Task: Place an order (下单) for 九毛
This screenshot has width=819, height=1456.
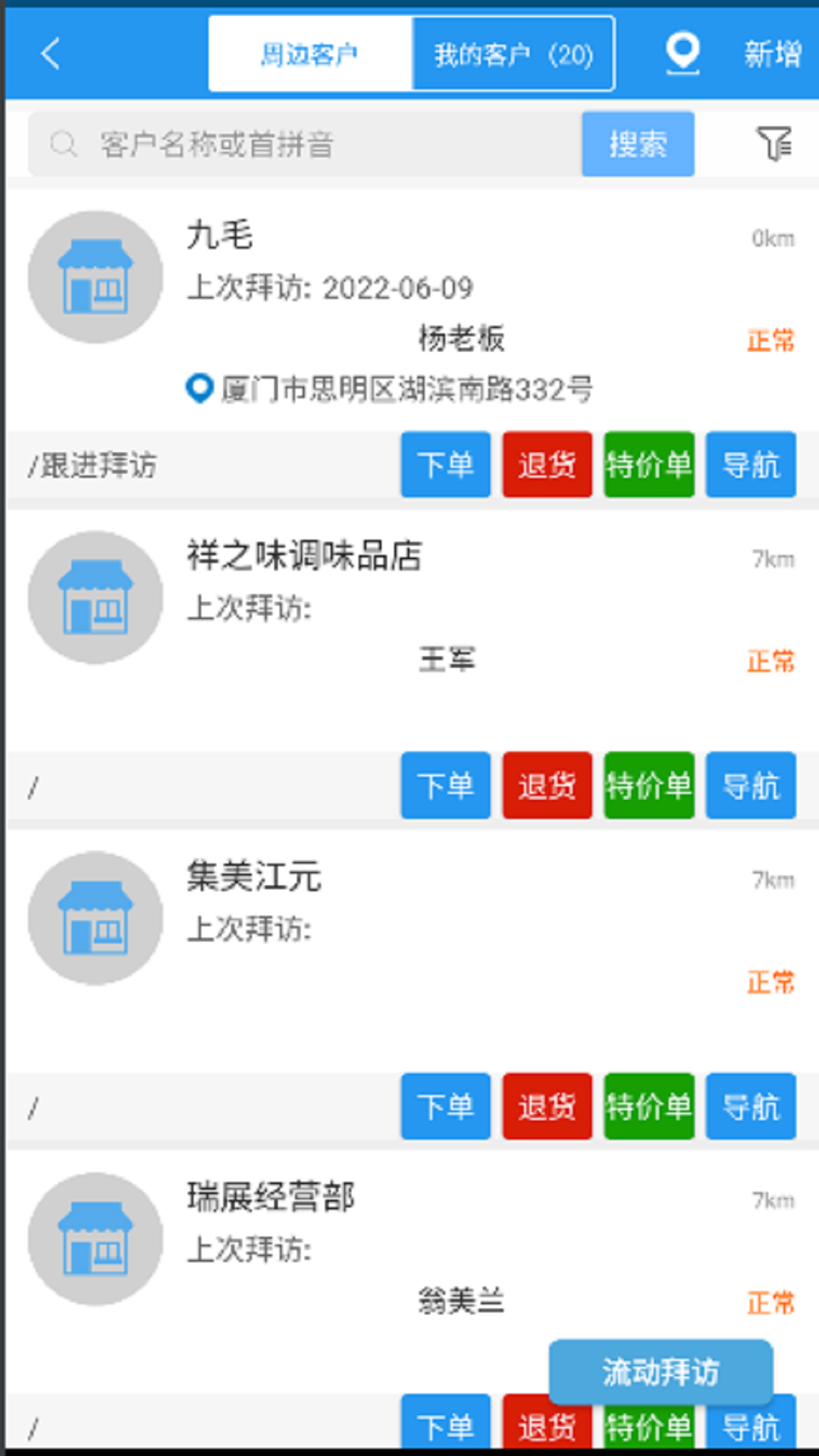Action: (x=446, y=465)
